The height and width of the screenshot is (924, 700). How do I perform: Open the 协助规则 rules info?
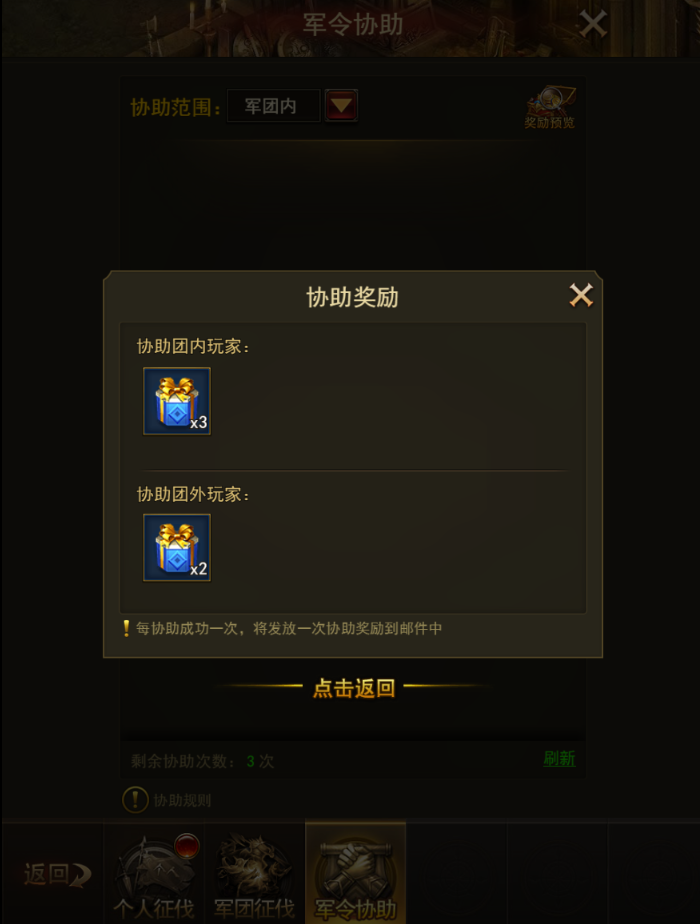click(x=166, y=800)
